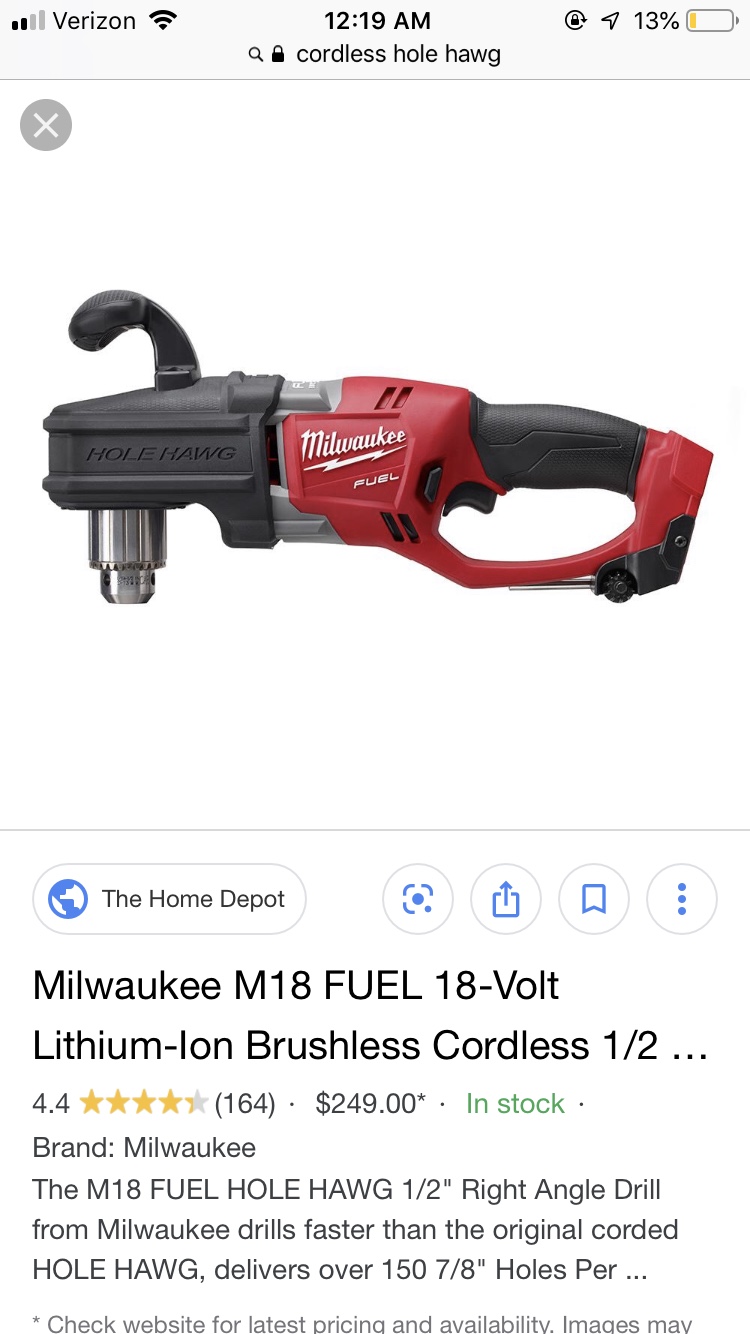
Task: Open the Milwaukee M18 FUEL product title
Action: (x=371, y=1015)
